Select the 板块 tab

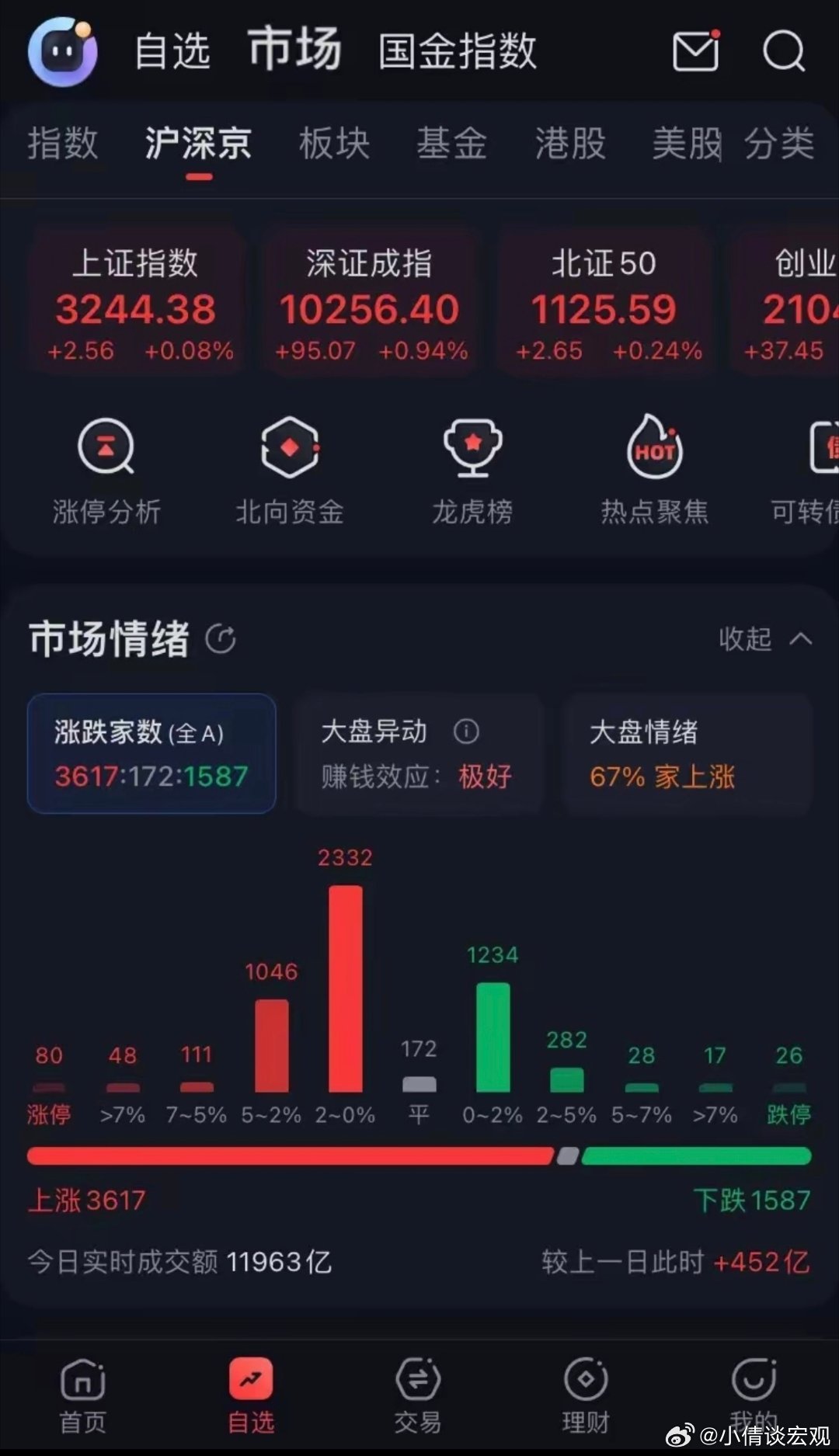(x=334, y=144)
